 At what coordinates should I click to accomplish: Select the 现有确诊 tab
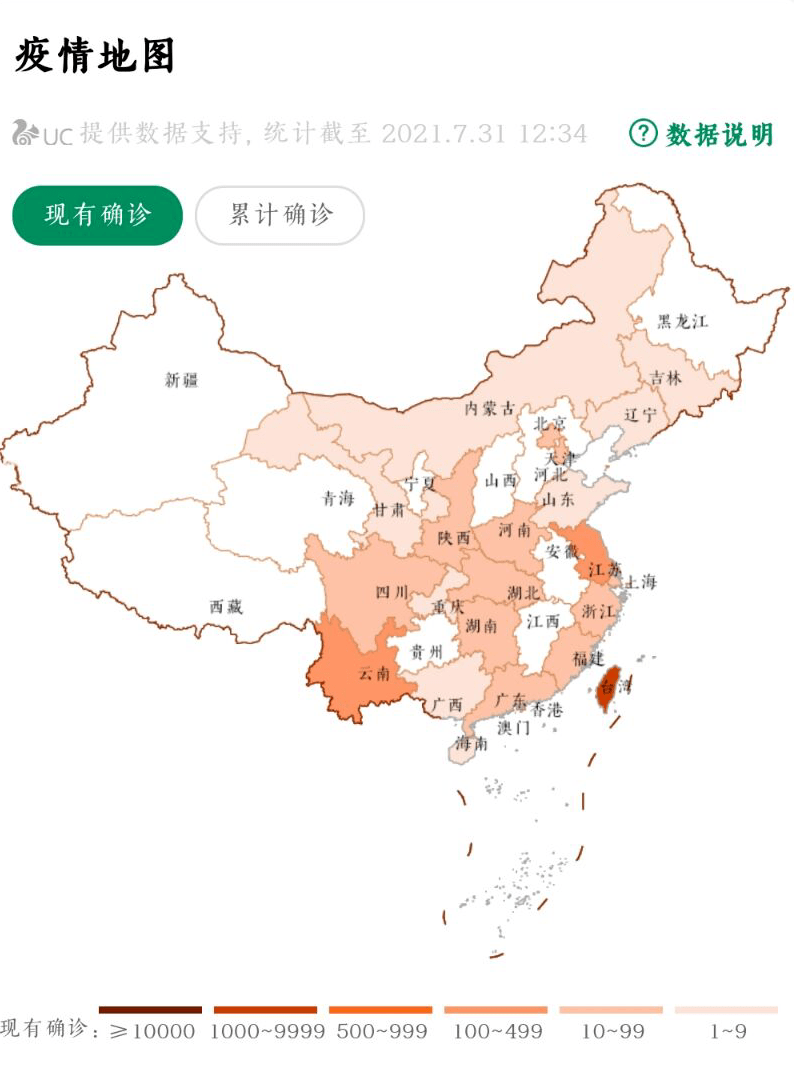97,215
